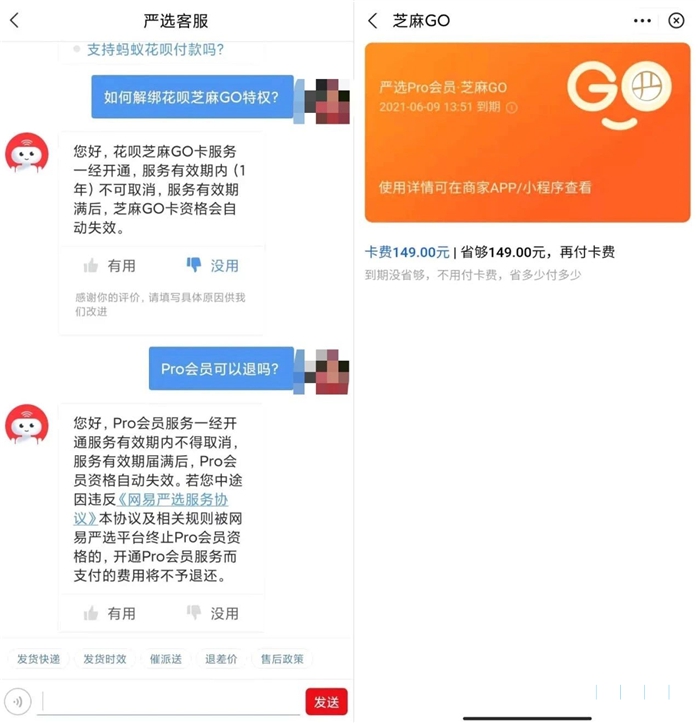Select the 发货时效 quick chip
This screenshot has height=723, width=700.
[104, 659]
